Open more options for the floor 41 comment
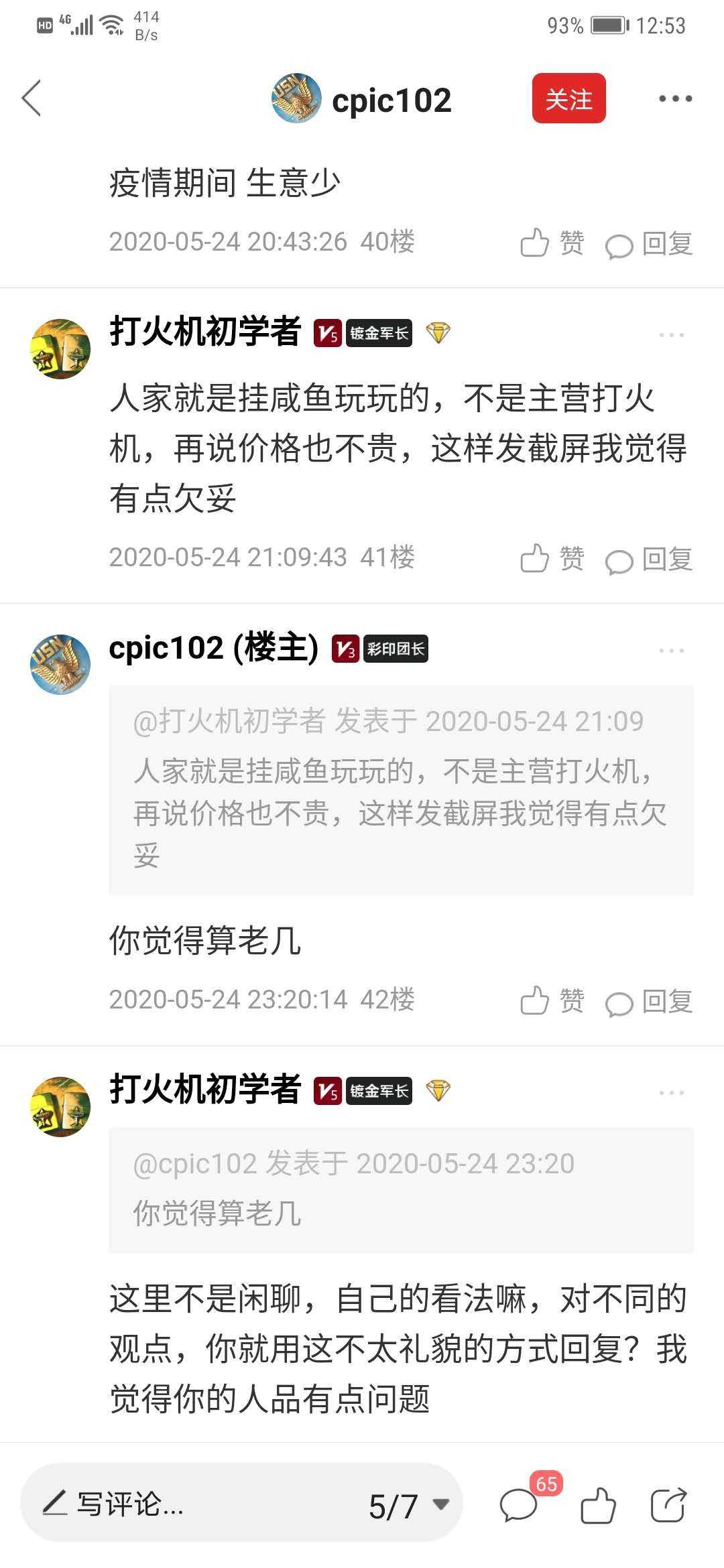The image size is (724, 1568). [671, 334]
